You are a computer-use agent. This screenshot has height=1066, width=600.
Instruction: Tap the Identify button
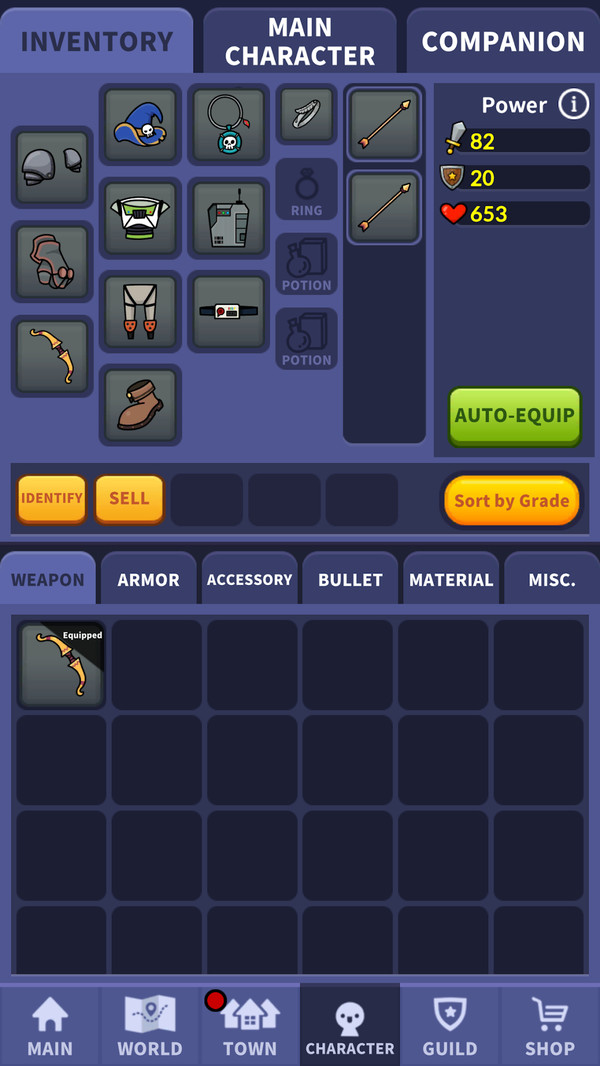[x=51, y=498]
